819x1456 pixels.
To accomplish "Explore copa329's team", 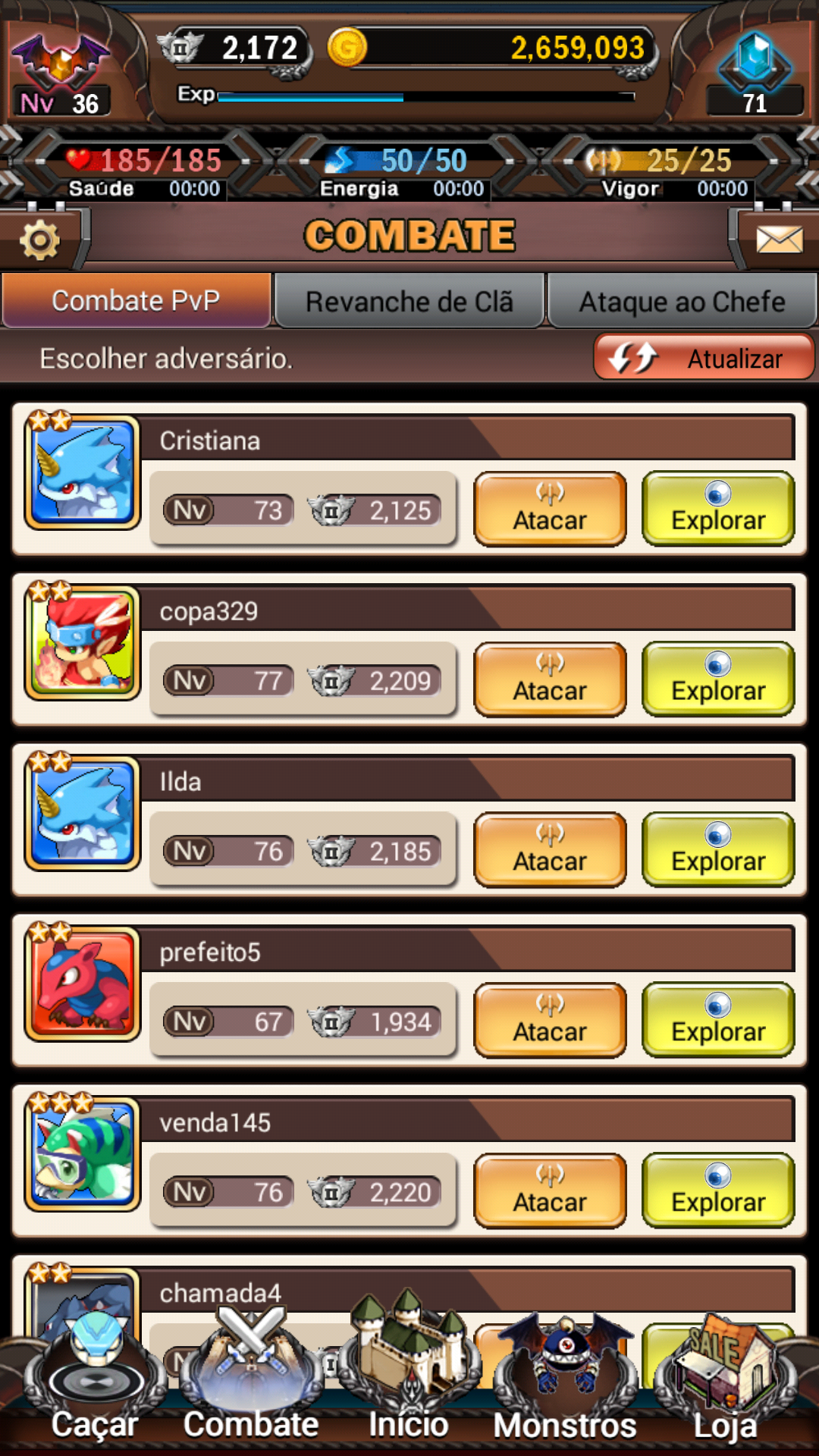I will 718,679.
